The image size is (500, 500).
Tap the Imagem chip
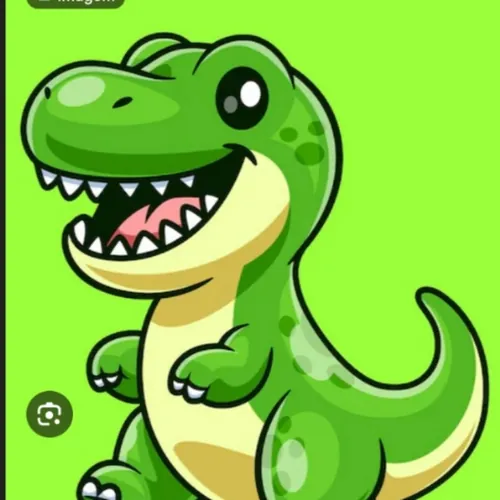point(76,3)
